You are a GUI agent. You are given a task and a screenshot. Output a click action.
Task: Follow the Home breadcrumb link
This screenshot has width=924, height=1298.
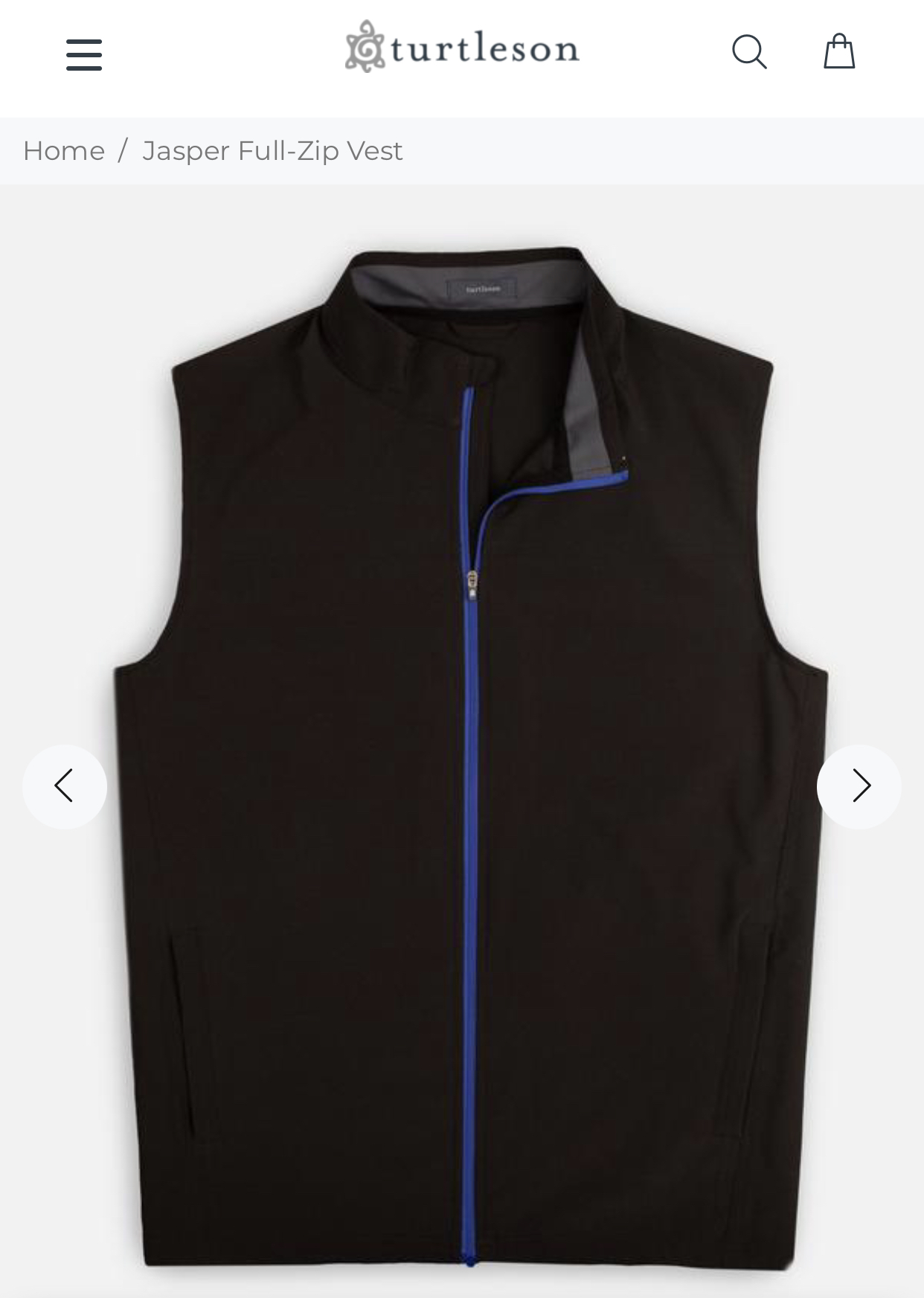(x=64, y=151)
